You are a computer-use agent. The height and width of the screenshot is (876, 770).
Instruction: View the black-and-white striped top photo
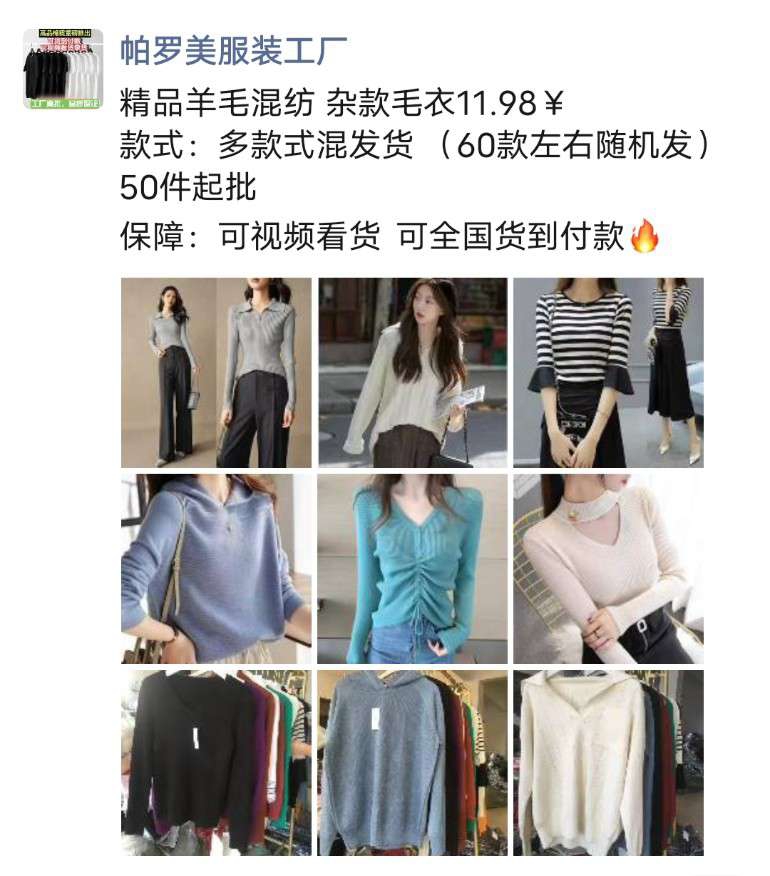point(609,373)
